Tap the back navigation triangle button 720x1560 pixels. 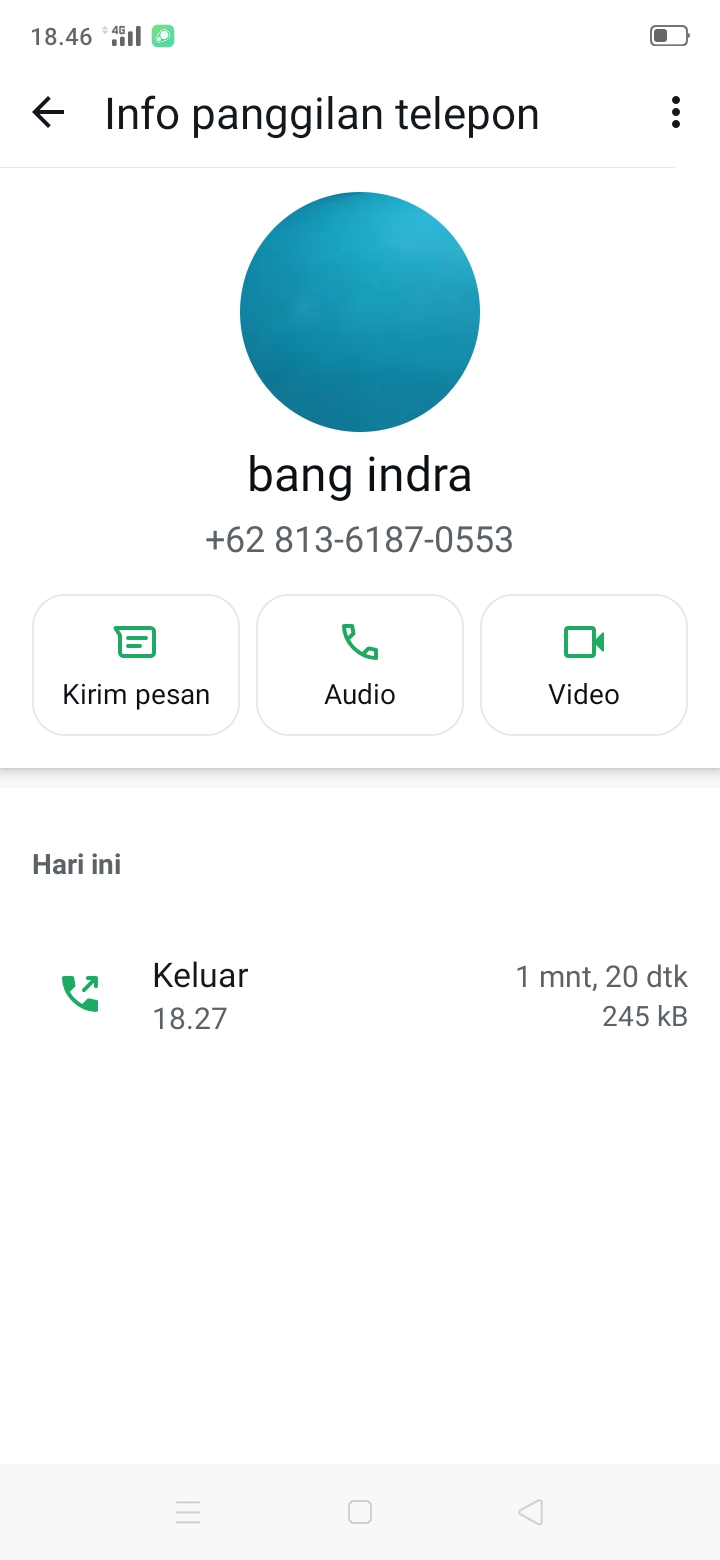point(530,1512)
